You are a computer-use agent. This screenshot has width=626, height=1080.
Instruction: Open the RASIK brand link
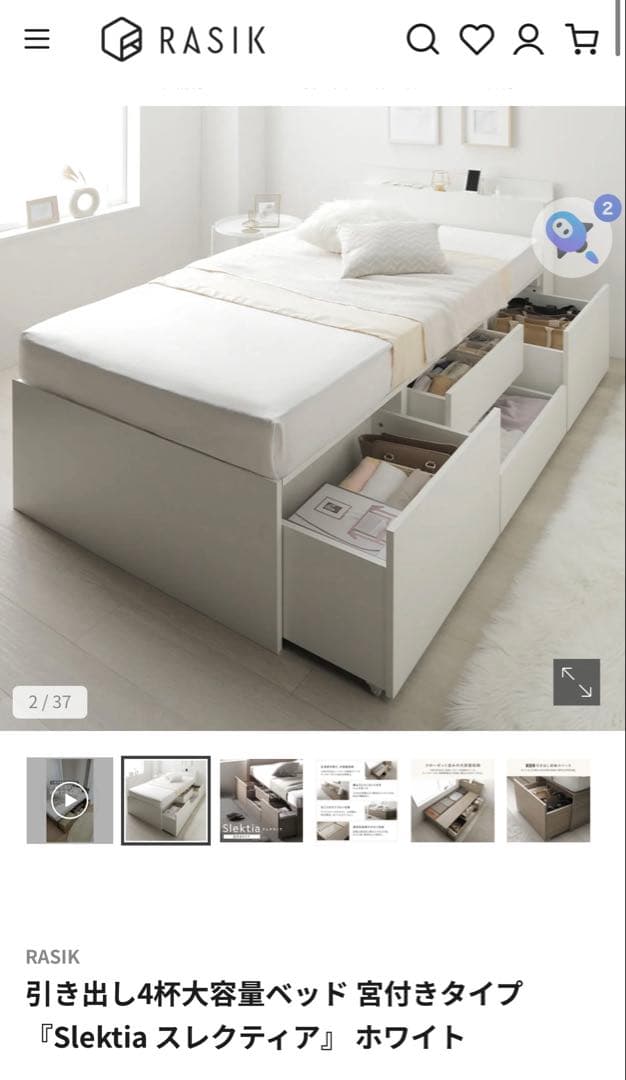[53, 956]
